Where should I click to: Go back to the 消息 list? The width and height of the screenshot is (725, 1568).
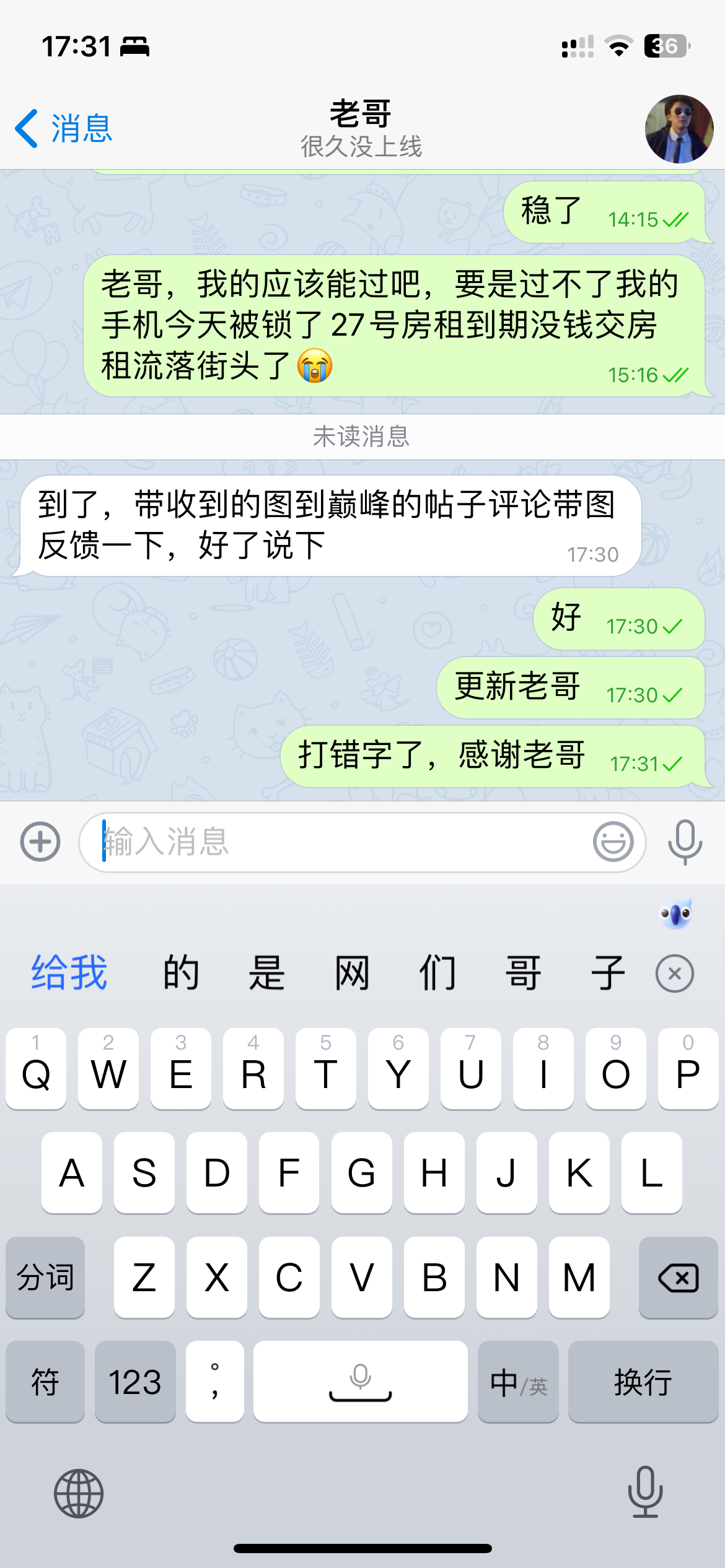coord(63,129)
